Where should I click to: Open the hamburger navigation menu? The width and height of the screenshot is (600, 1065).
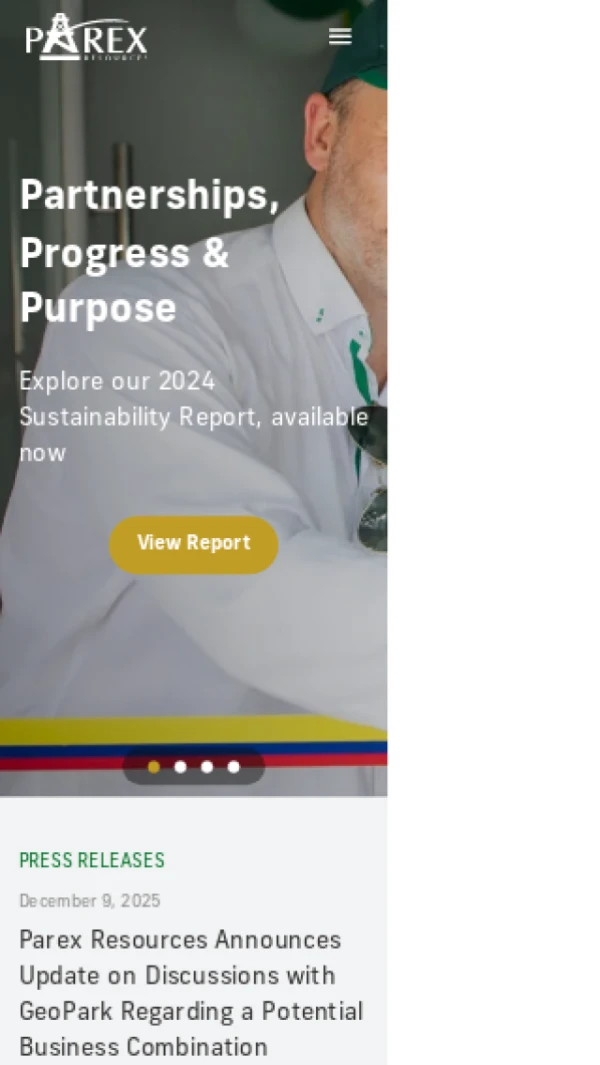point(340,37)
